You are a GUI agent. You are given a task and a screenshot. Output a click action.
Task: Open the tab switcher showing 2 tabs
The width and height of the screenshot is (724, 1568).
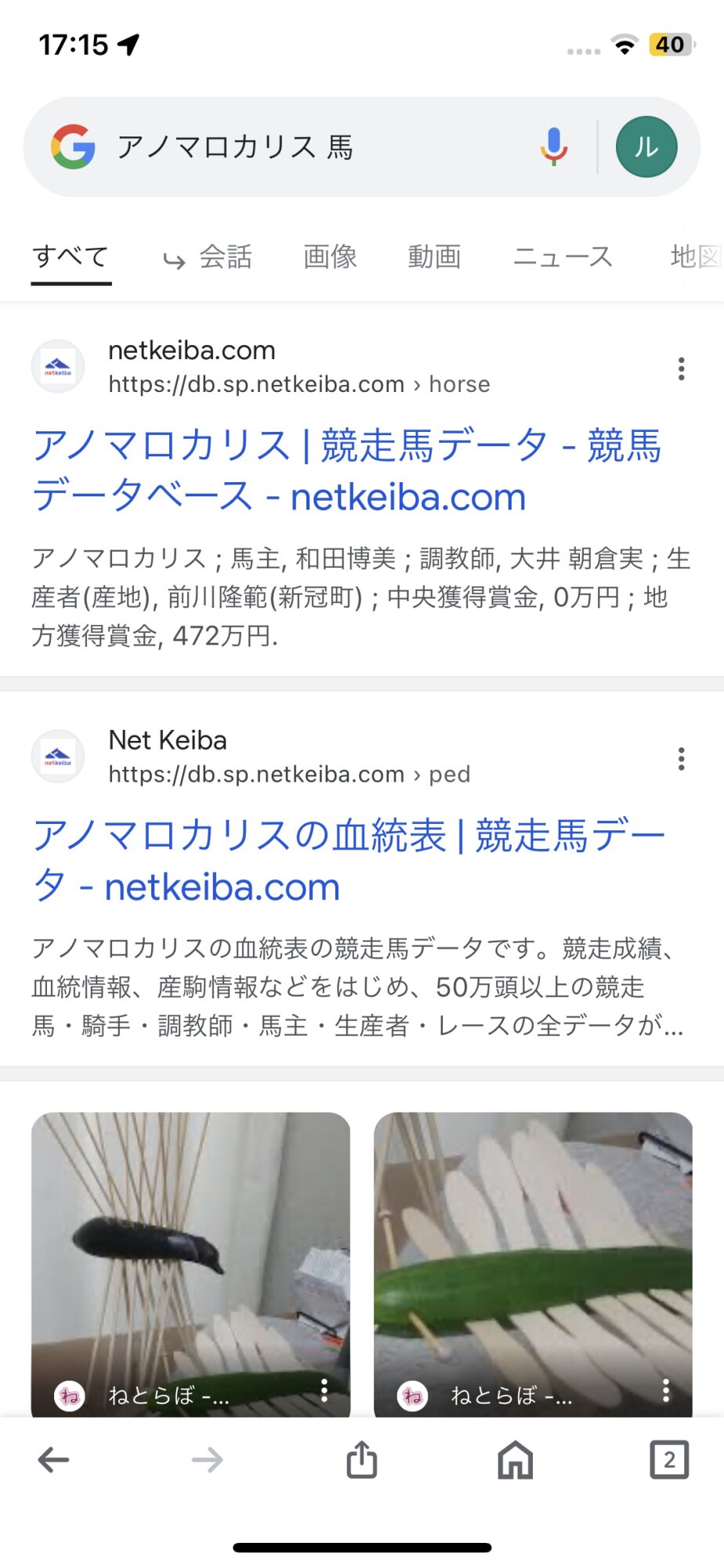pos(668,1460)
